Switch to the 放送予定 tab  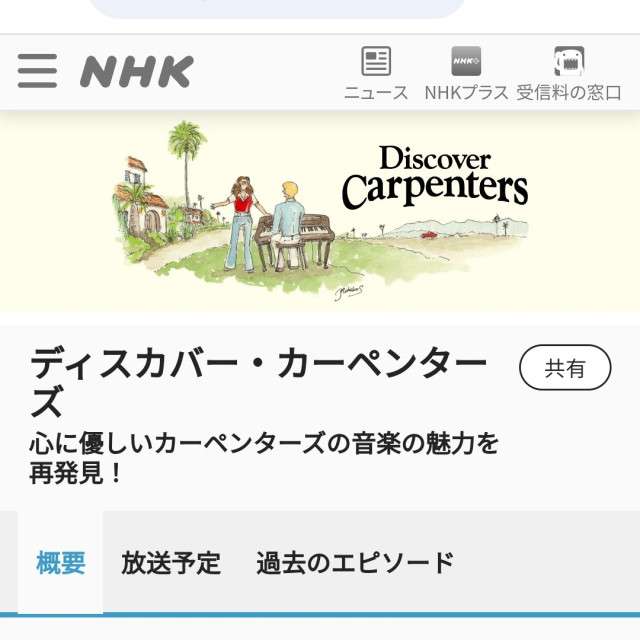[171, 562]
